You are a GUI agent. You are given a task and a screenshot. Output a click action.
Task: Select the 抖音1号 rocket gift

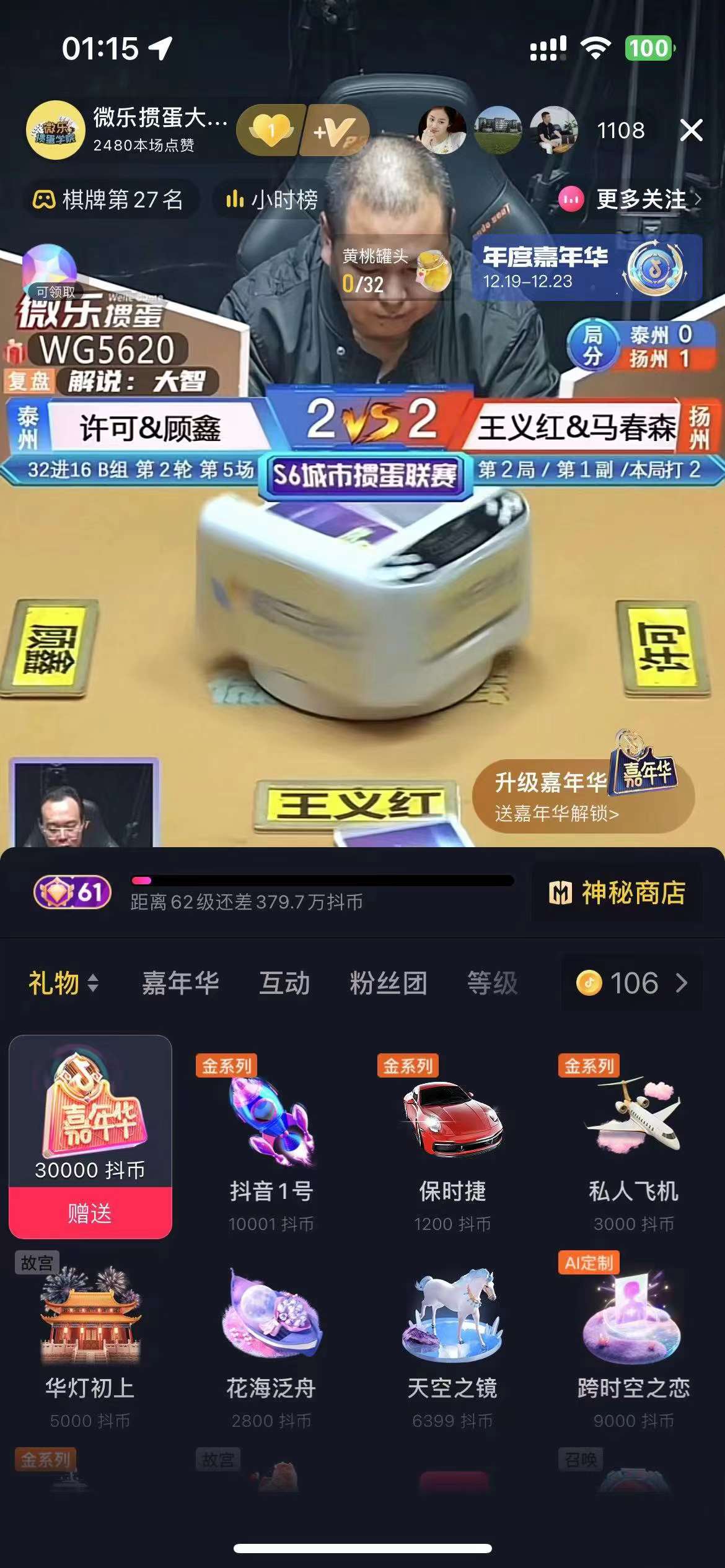coord(271,1139)
